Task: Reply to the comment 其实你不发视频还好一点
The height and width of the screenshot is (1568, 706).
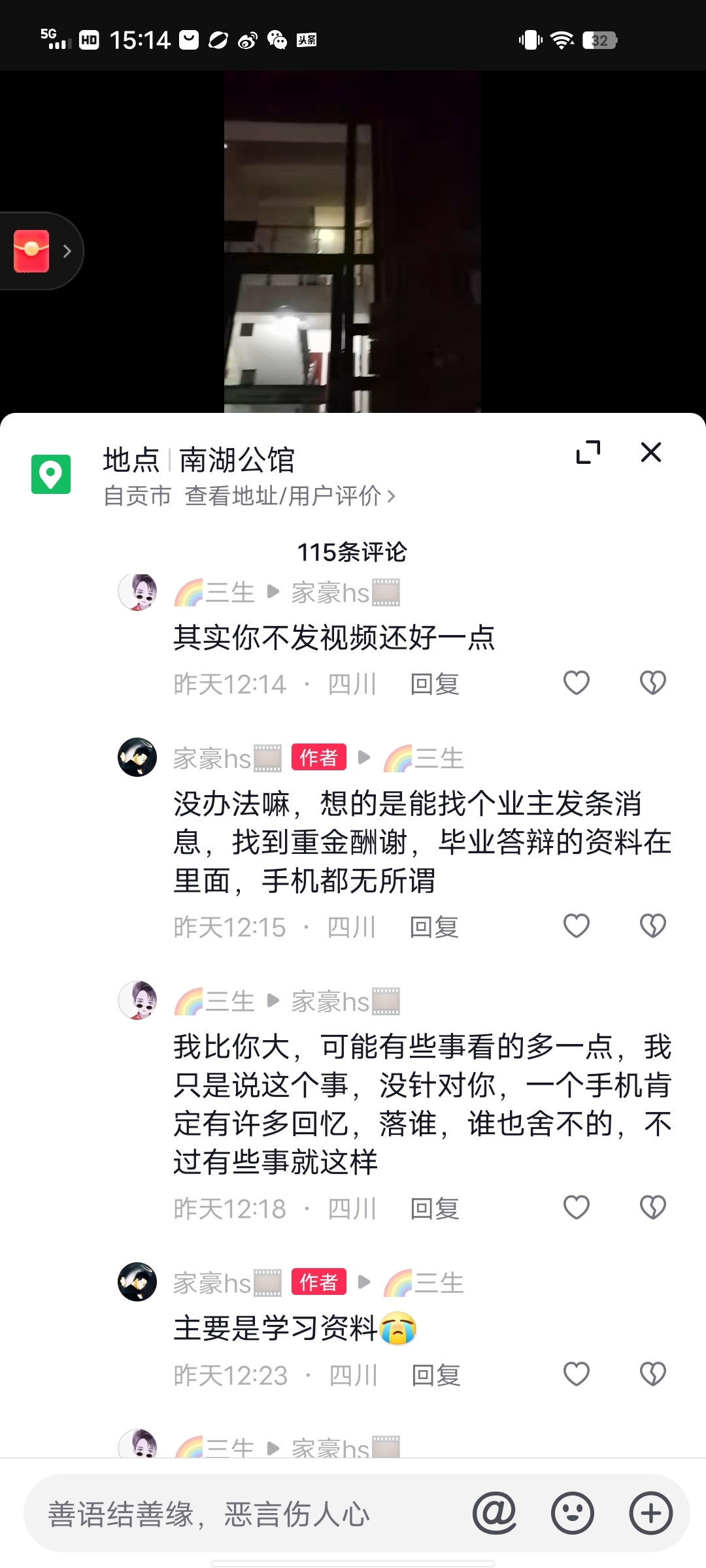Action: (434, 684)
